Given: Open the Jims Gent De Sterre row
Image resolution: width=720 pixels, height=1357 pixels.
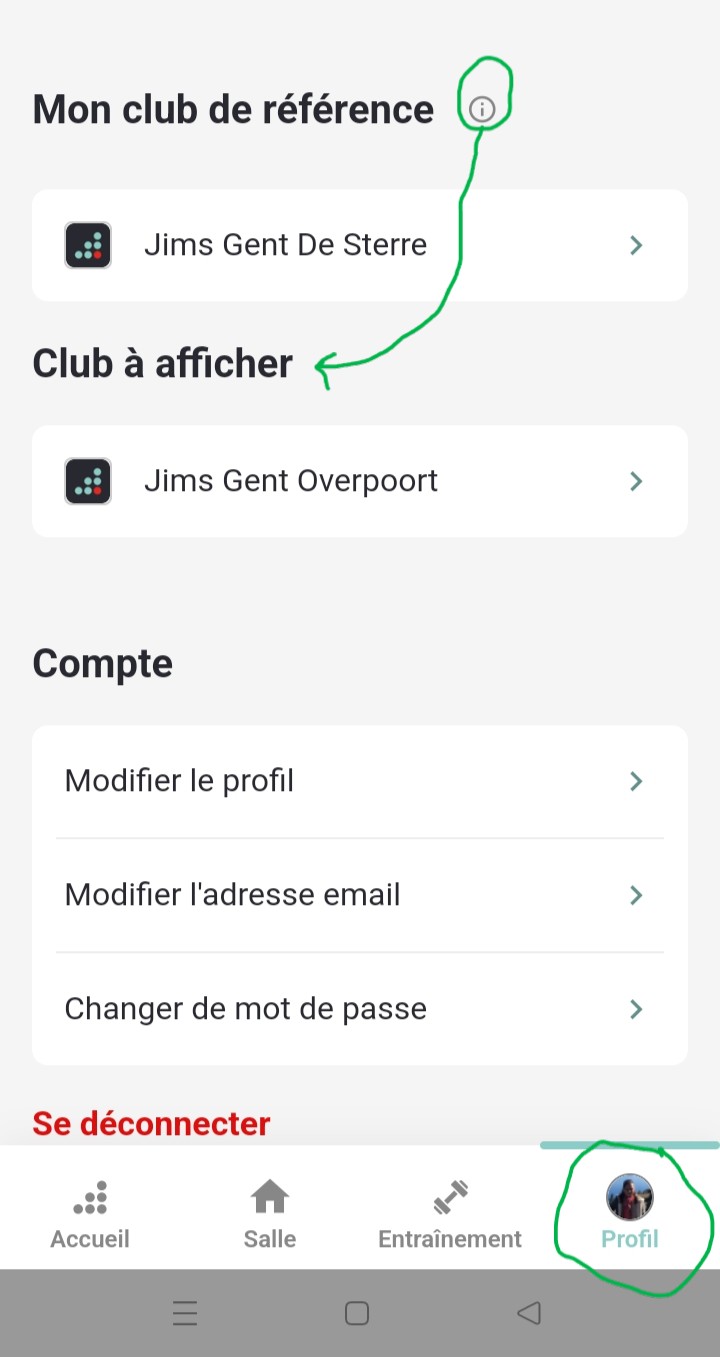Looking at the screenshot, I should [360, 245].
